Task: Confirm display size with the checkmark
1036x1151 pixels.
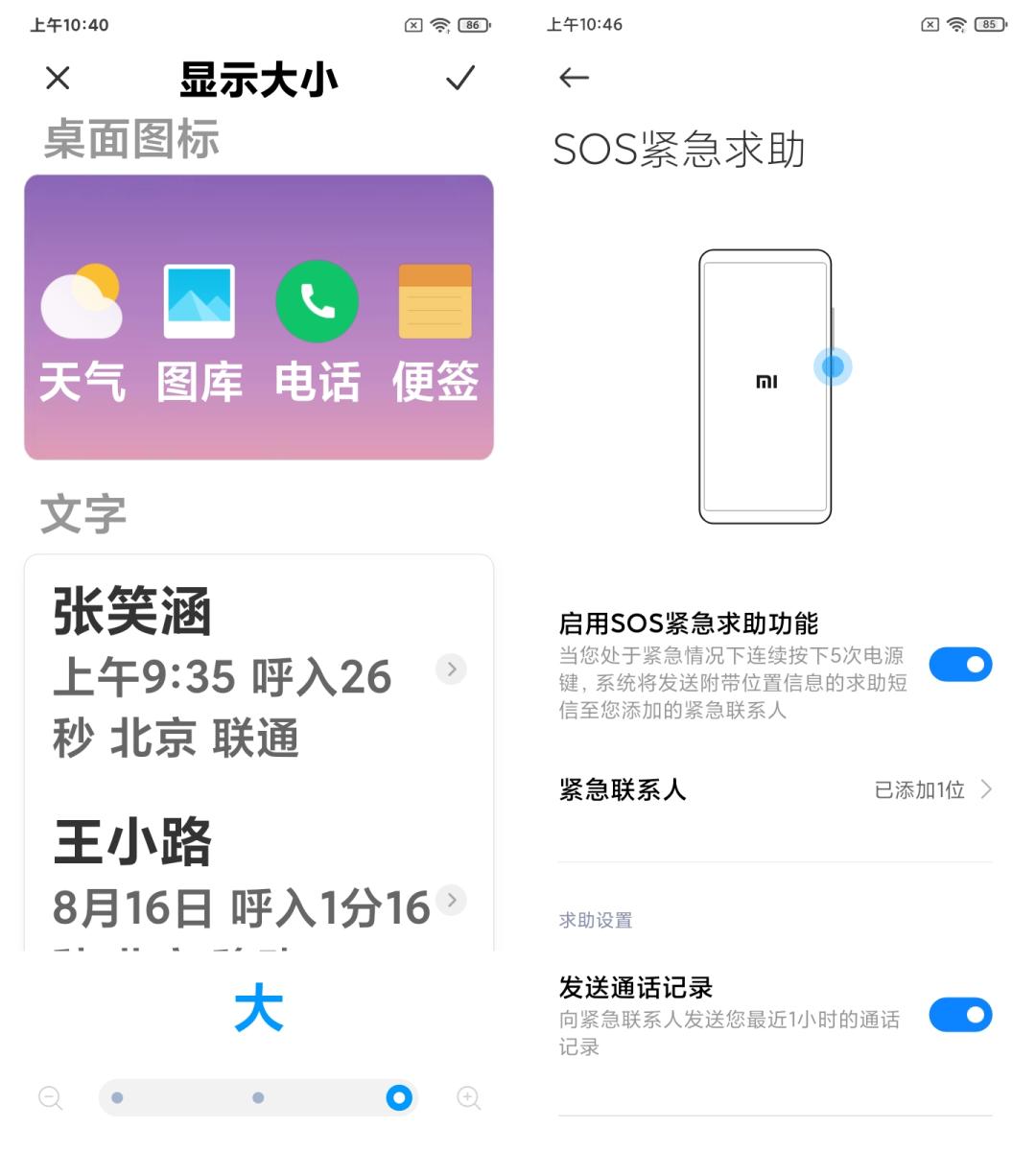Action: click(x=459, y=79)
